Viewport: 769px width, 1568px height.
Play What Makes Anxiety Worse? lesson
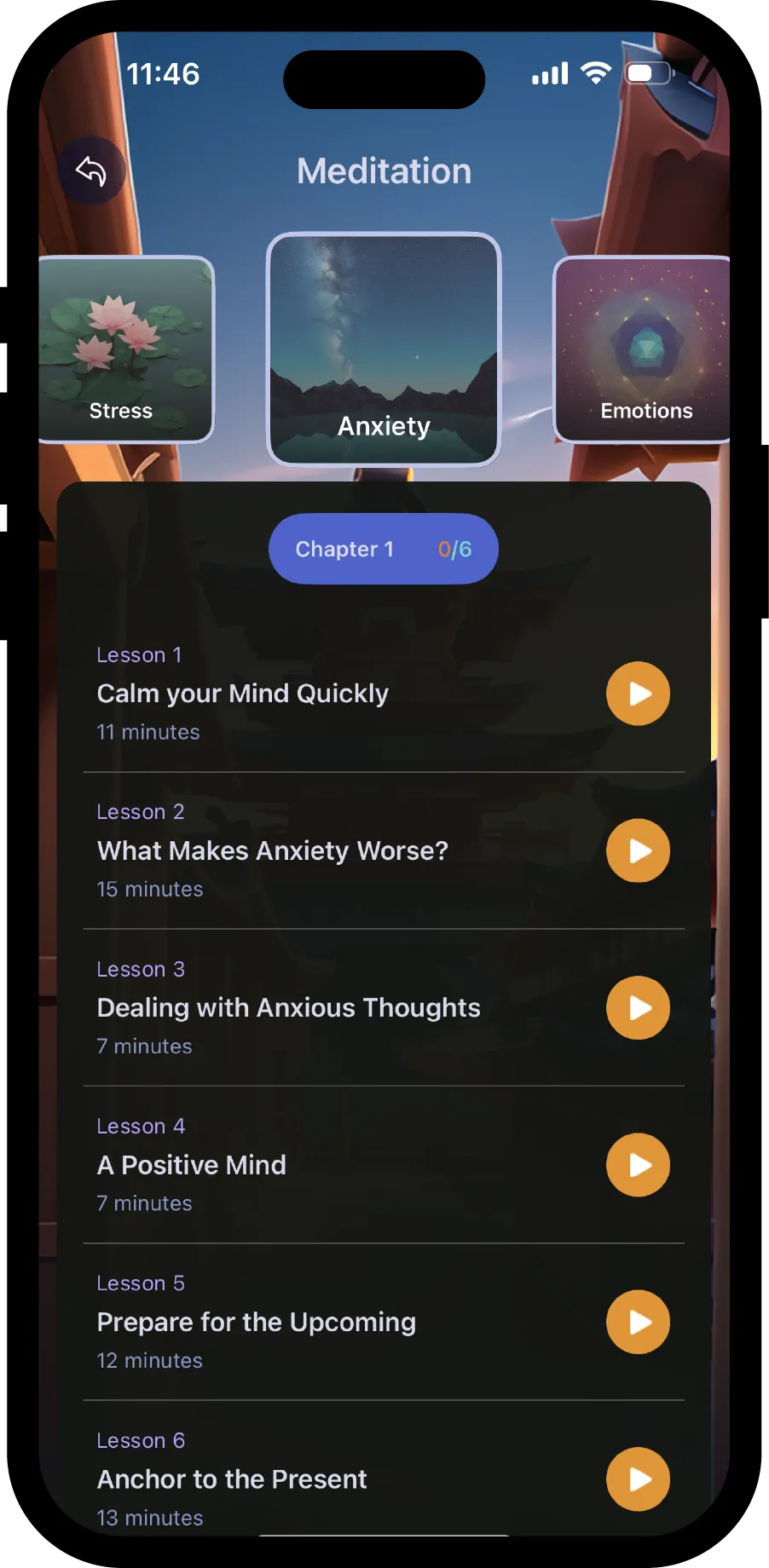[x=638, y=850]
